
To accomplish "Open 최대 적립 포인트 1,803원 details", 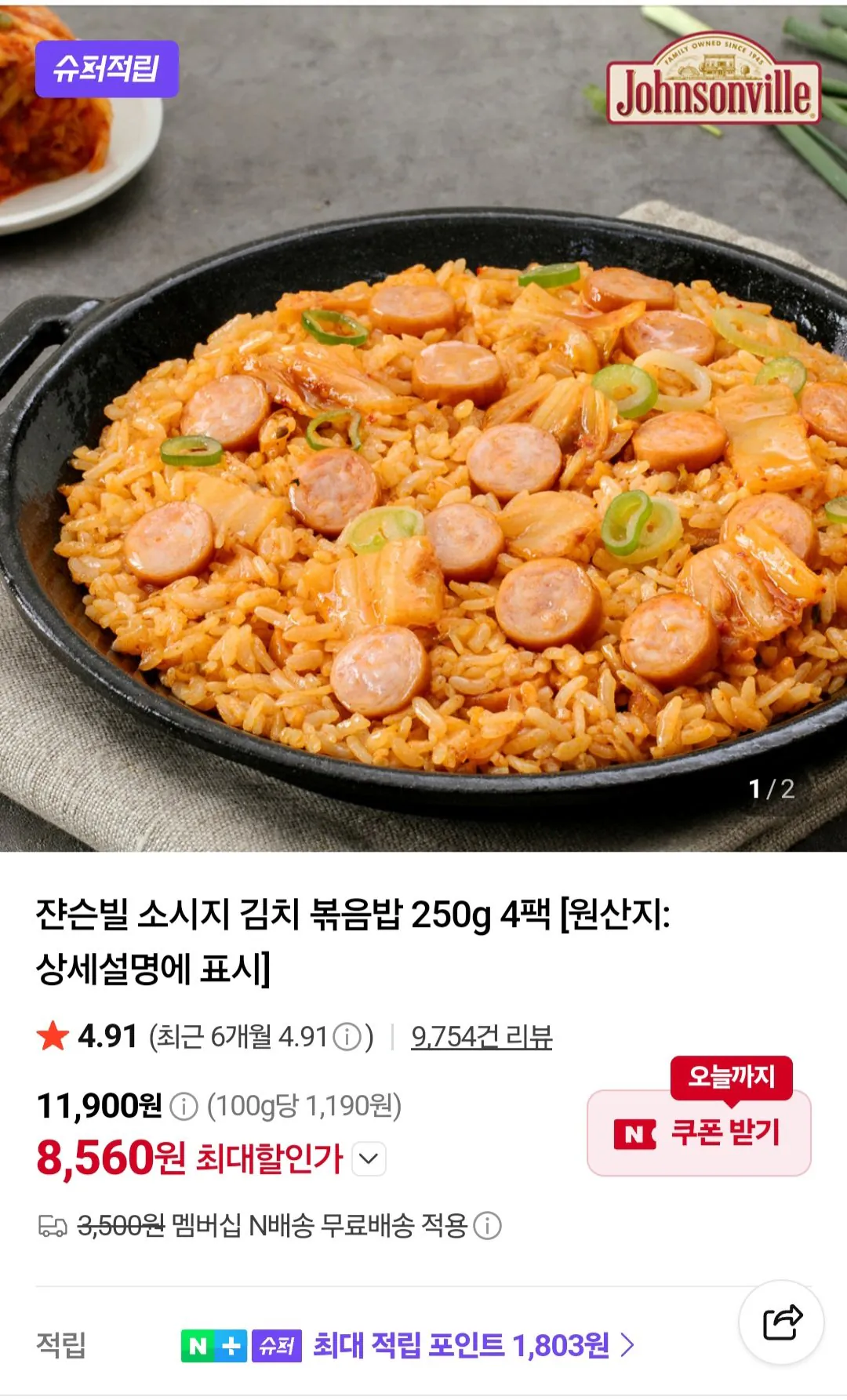I will point(474,1345).
